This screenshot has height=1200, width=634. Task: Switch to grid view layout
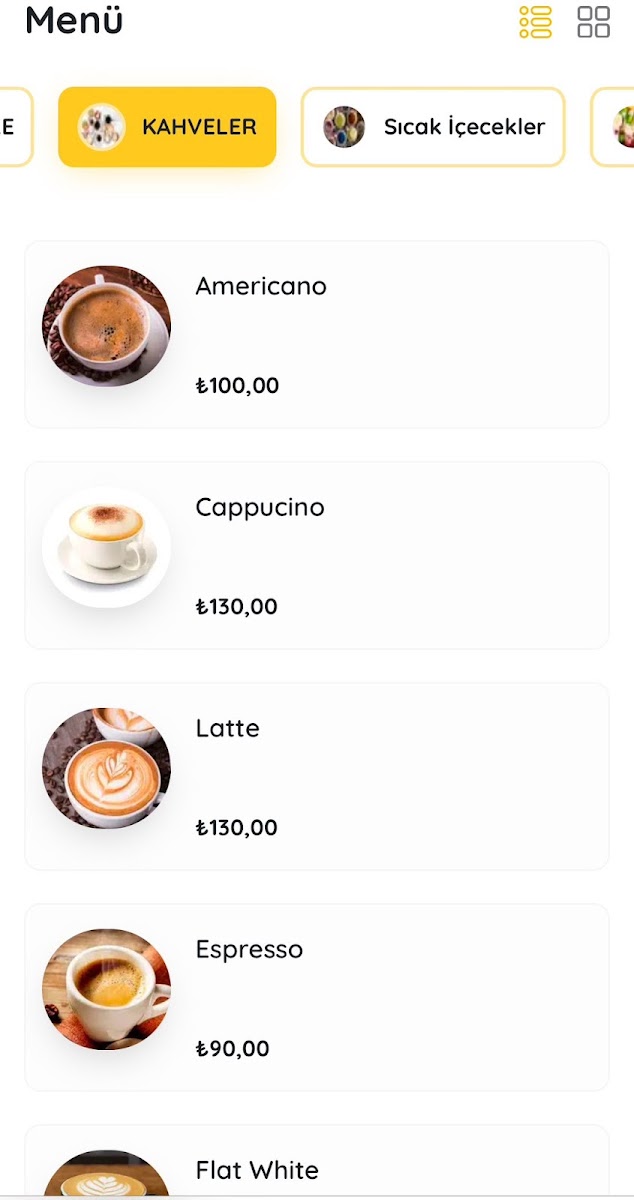click(x=594, y=22)
